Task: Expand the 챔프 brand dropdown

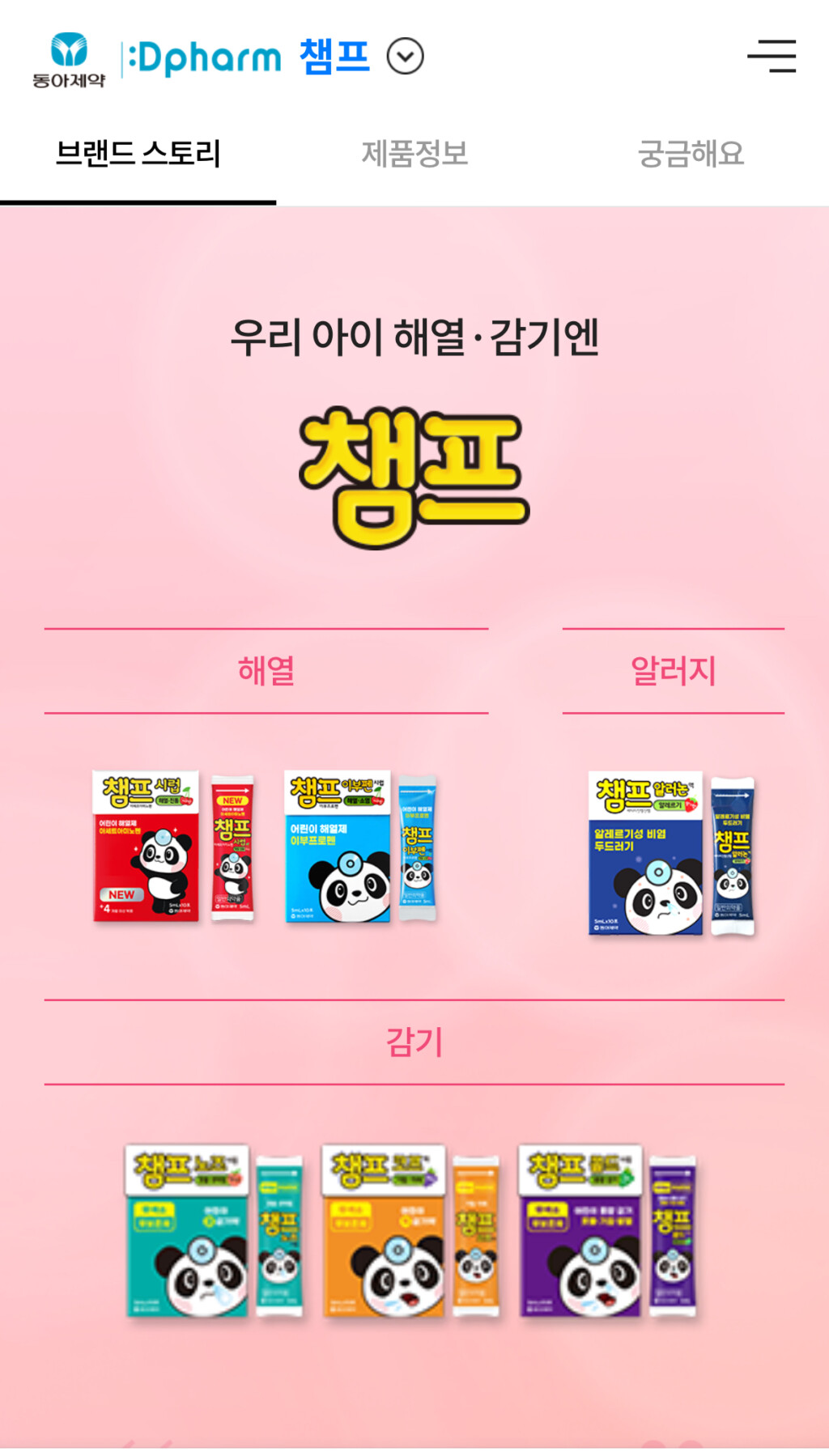Action: tap(405, 57)
